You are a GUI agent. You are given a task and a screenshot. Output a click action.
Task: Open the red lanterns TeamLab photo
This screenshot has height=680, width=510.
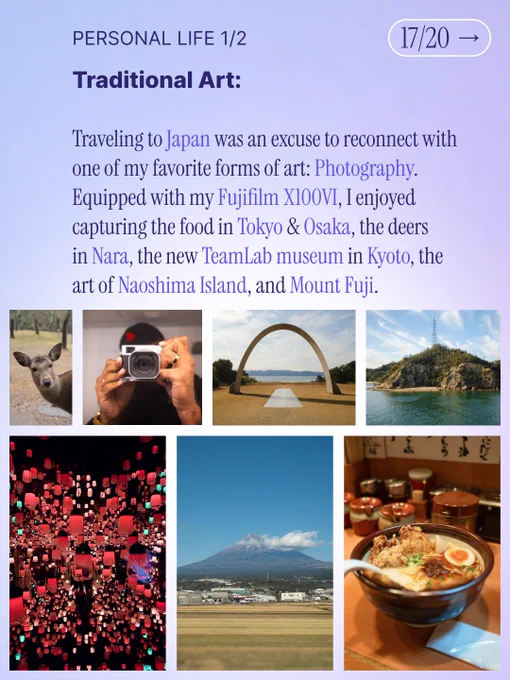pyautogui.click(x=88, y=553)
